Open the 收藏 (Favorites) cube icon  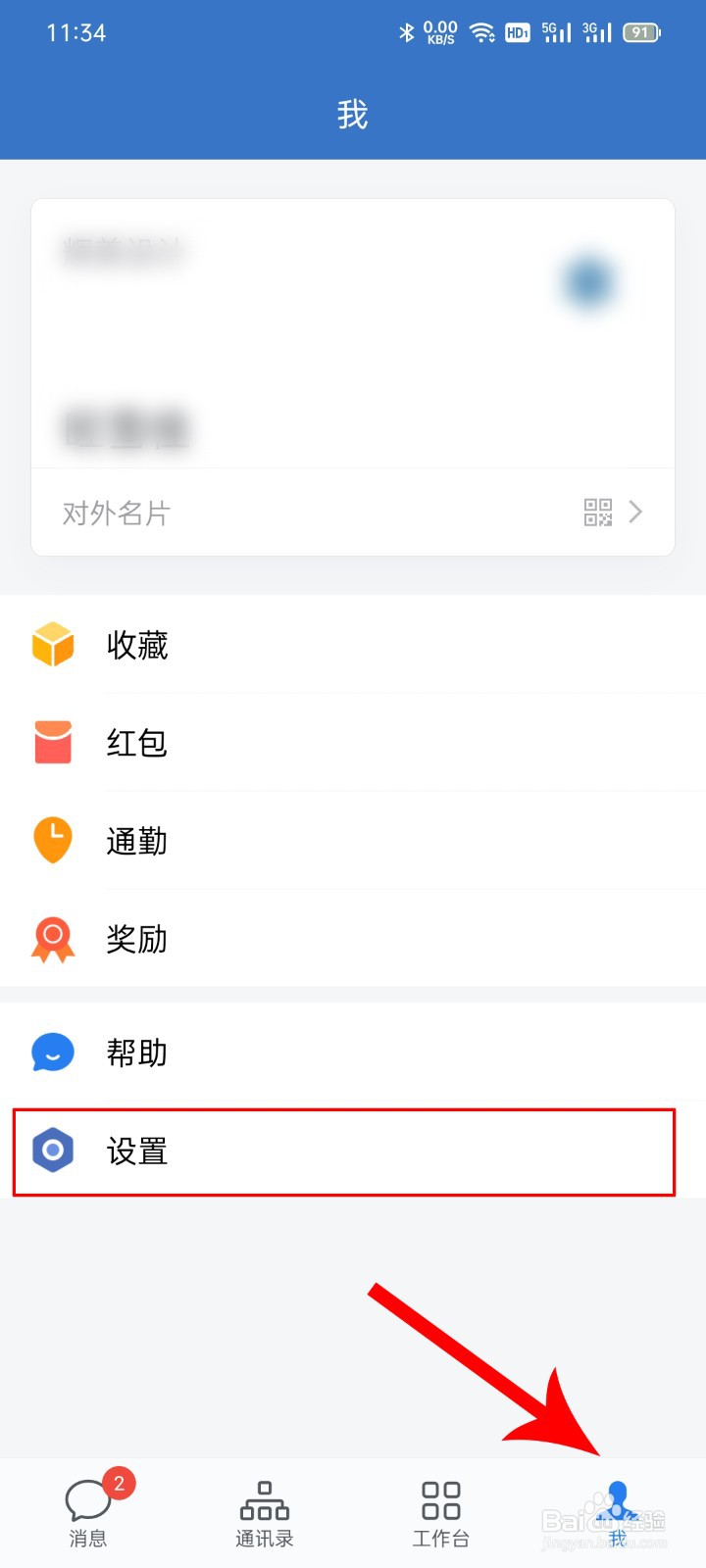pyautogui.click(x=53, y=645)
